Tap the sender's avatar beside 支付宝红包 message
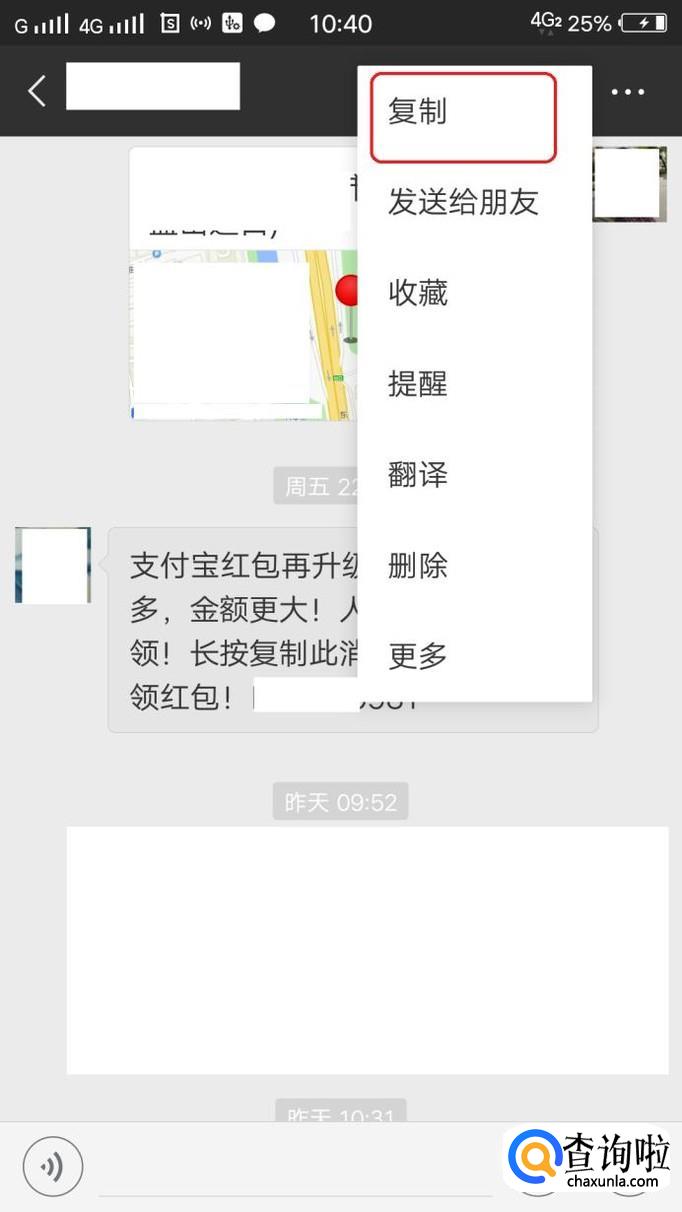This screenshot has width=682, height=1212. point(53,565)
